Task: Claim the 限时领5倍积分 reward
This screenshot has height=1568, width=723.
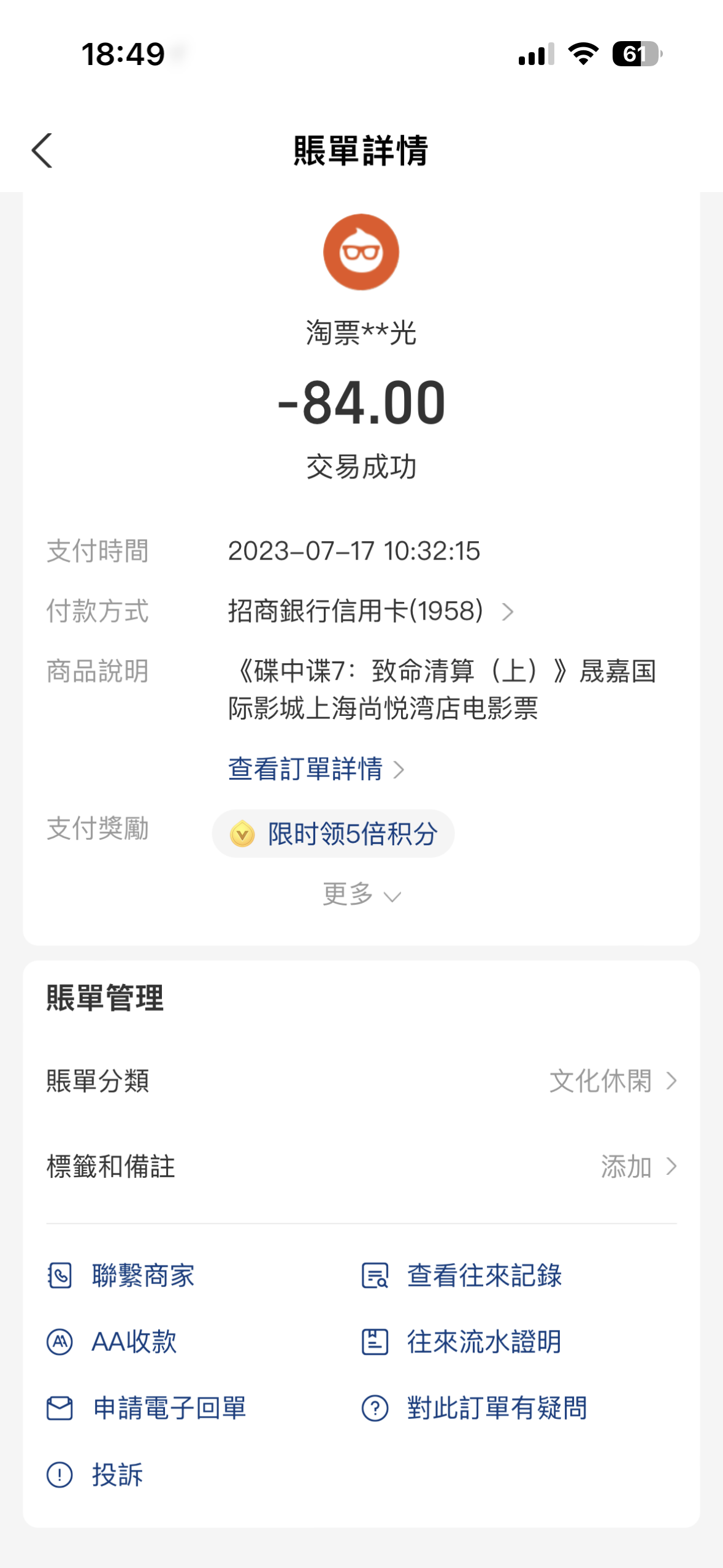Action: pos(333,834)
